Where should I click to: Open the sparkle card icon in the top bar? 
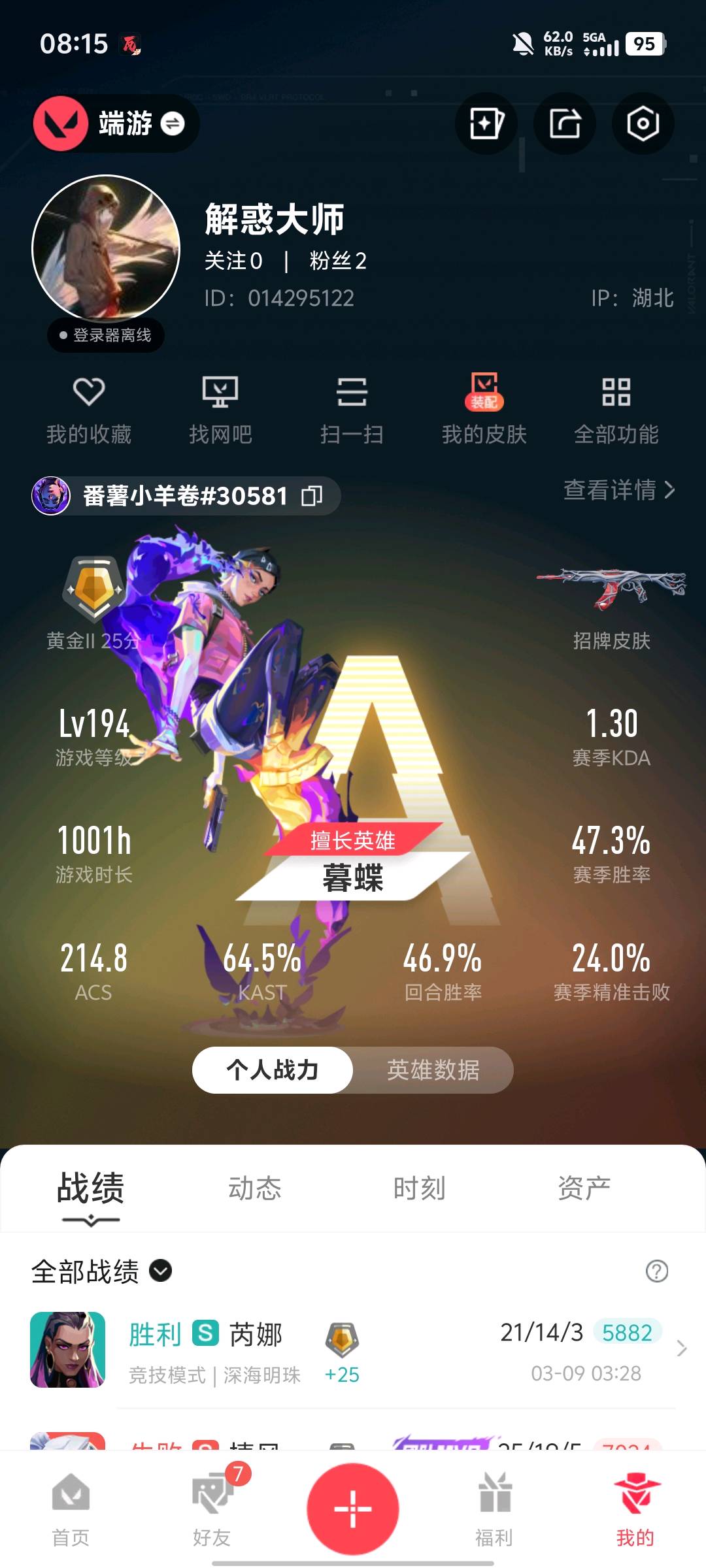click(x=486, y=123)
